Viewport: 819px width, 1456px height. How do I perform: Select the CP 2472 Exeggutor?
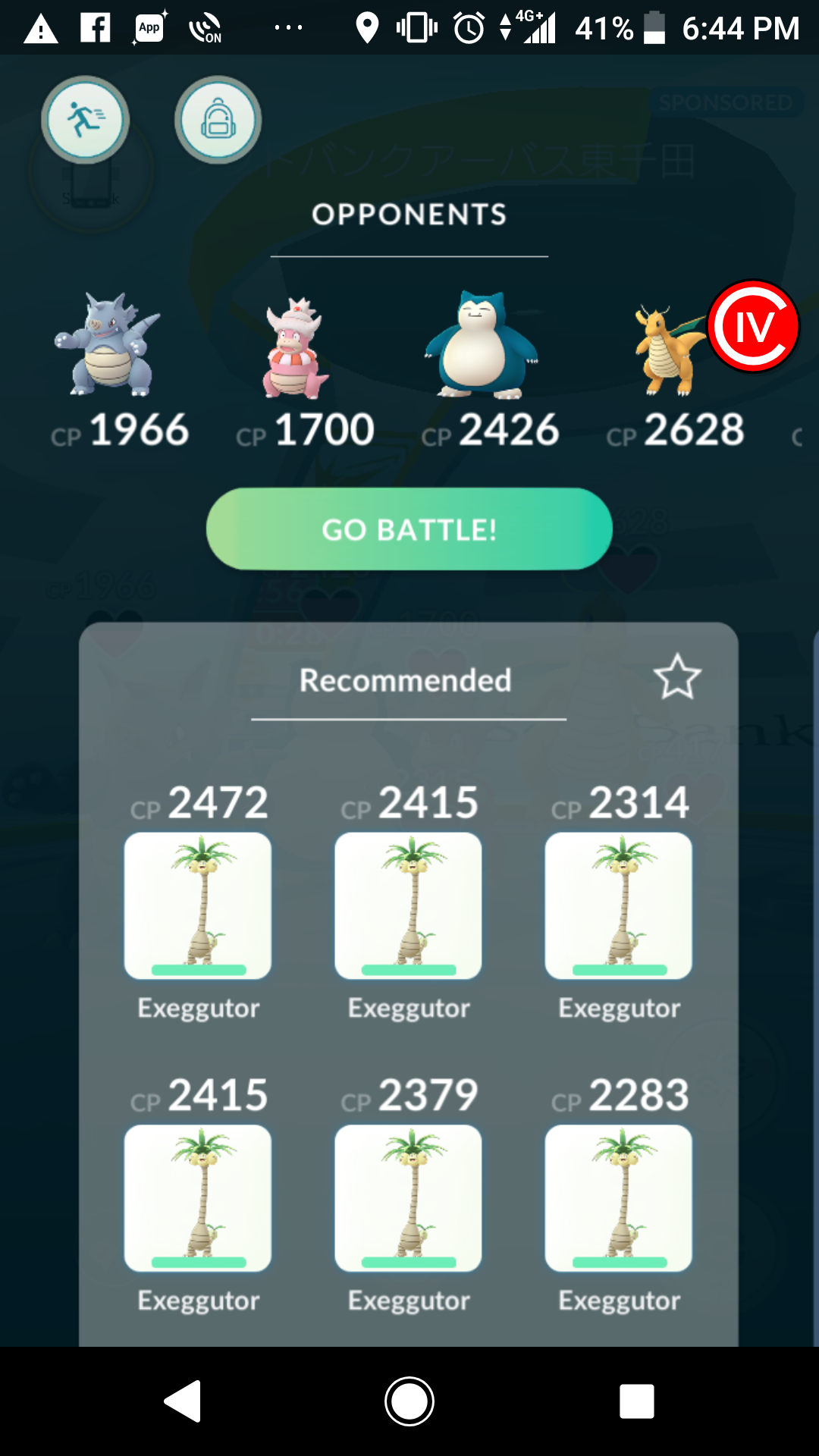click(198, 905)
